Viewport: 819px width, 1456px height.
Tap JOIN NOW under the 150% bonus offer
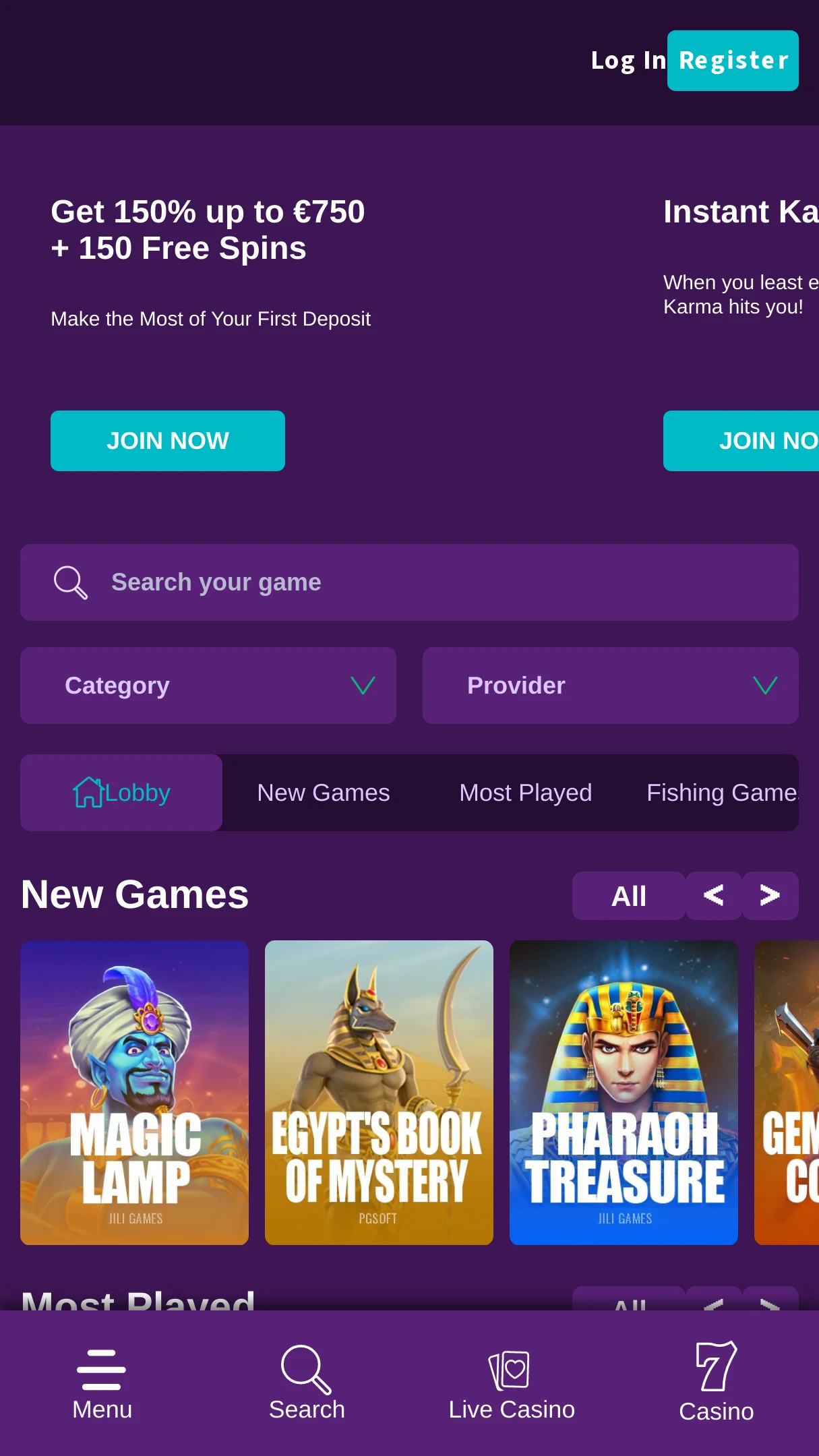(168, 441)
